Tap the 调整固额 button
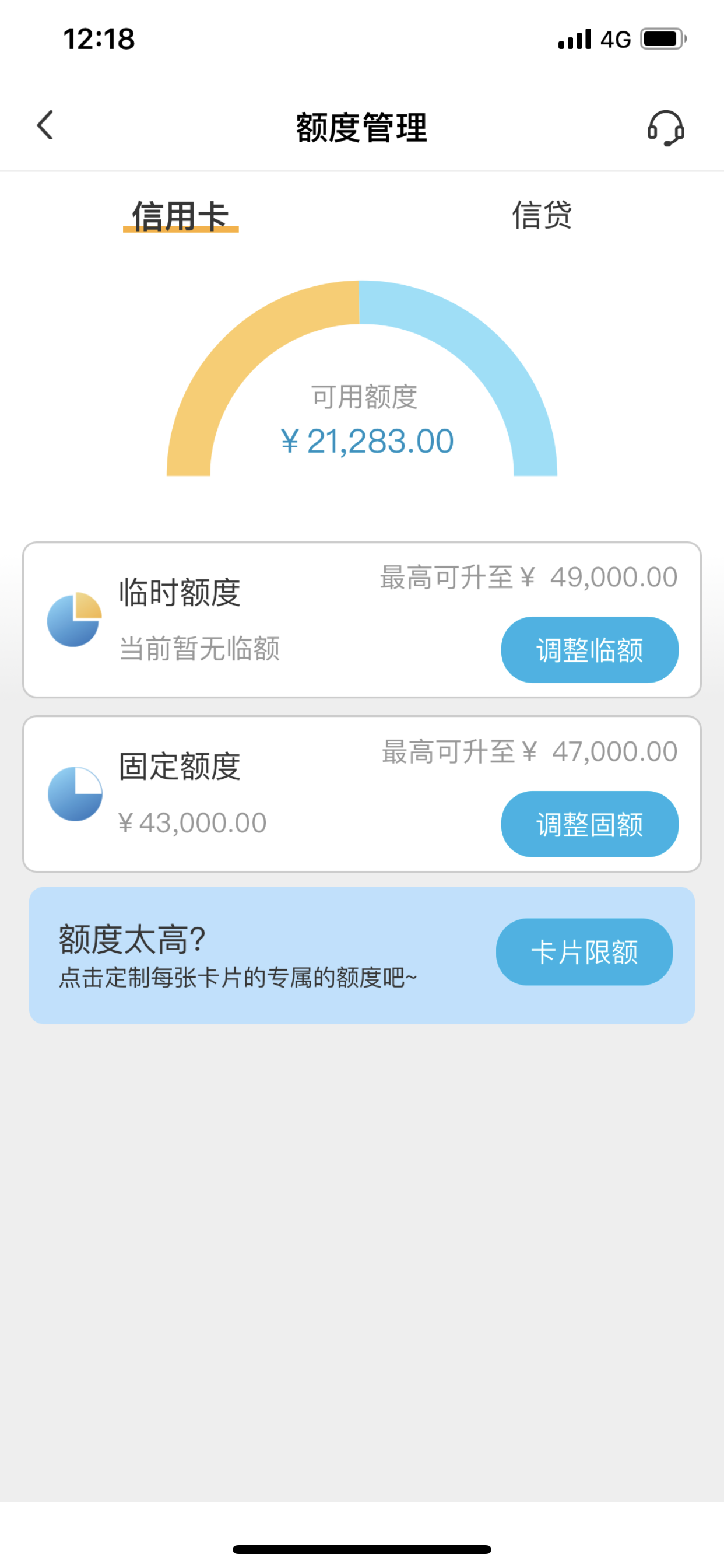Image resolution: width=724 pixels, height=1568 pixels. (x=589, y=824)
